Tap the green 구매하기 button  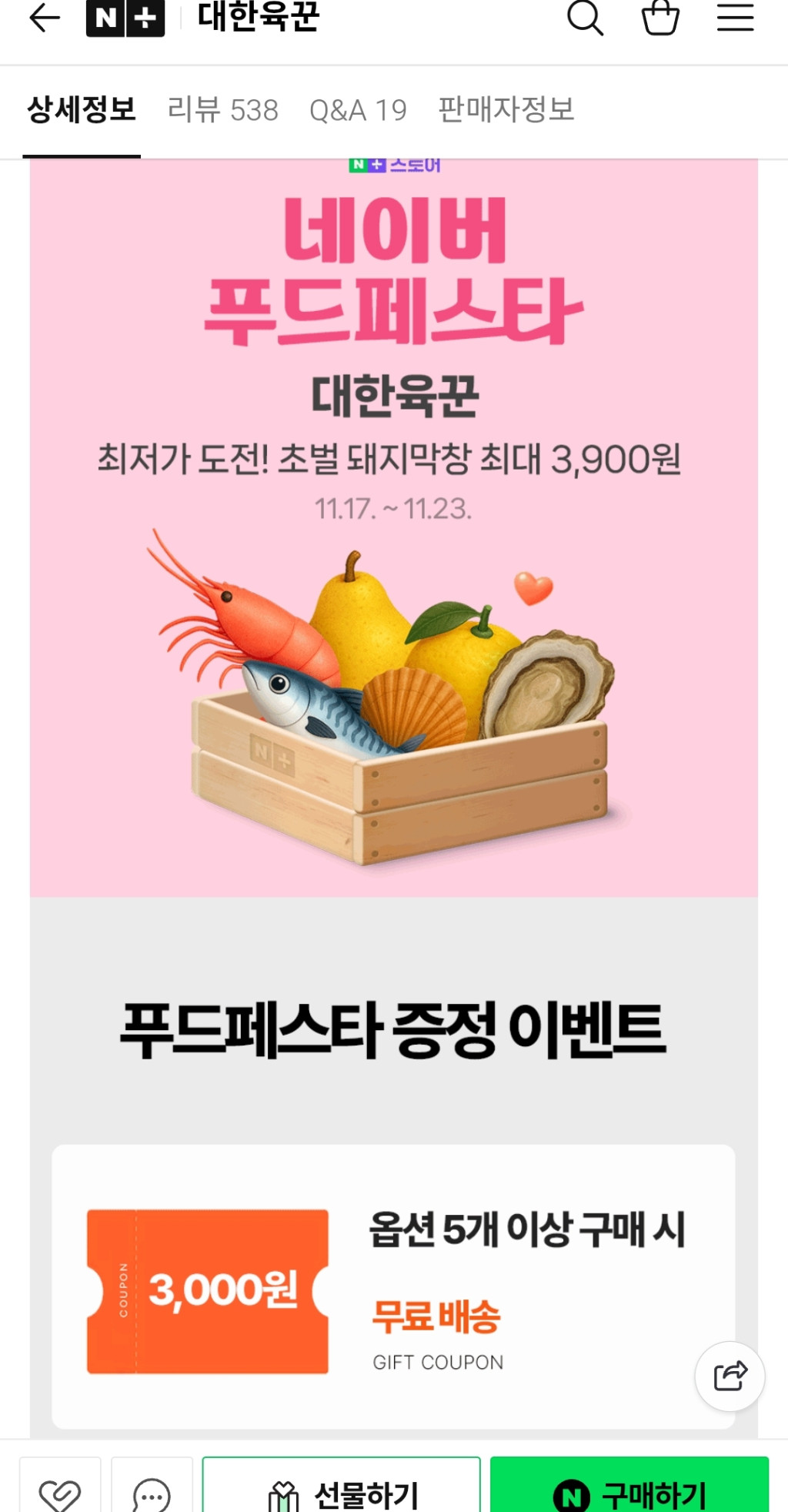click(x=629, y=1494)
